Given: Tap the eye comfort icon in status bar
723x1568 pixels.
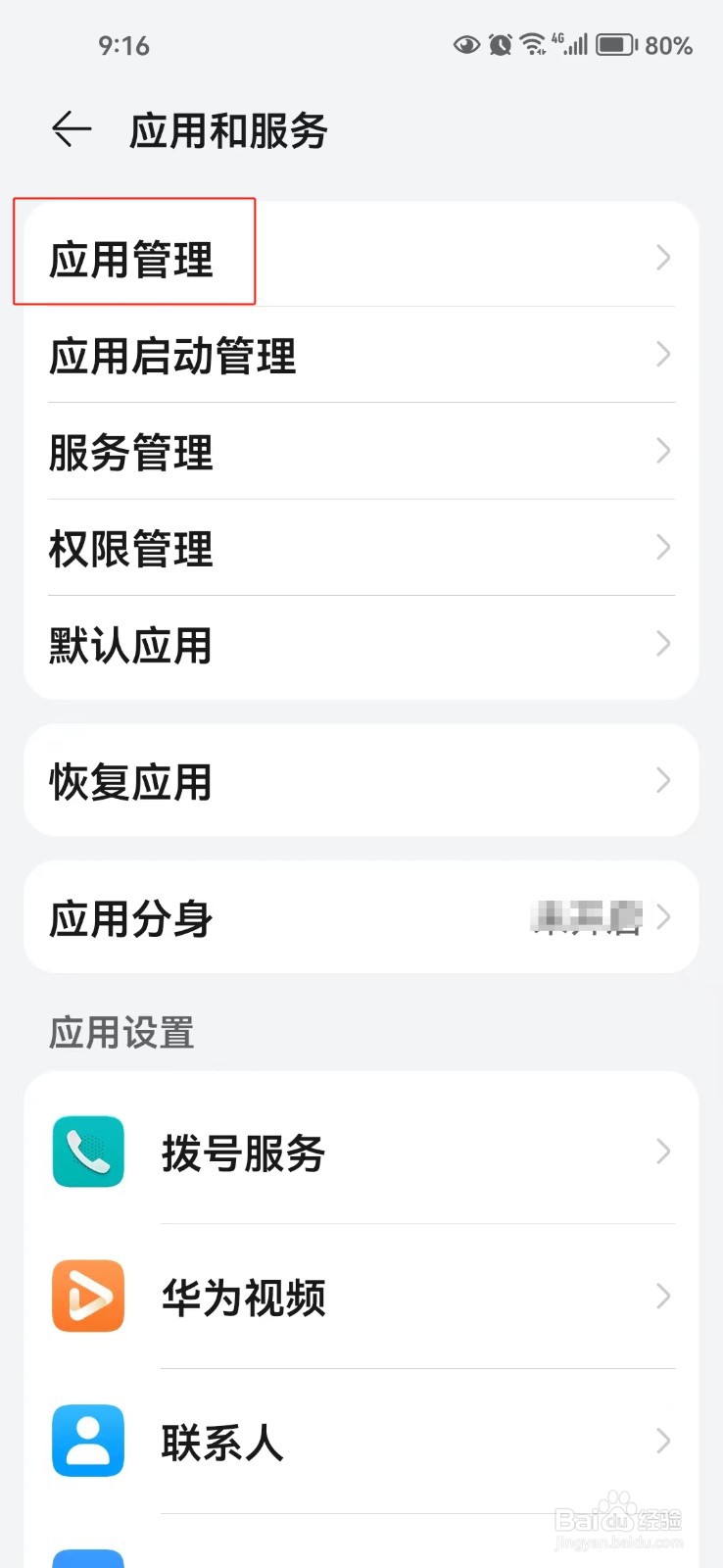Looking at the screenshot, I should coord(466,44).
